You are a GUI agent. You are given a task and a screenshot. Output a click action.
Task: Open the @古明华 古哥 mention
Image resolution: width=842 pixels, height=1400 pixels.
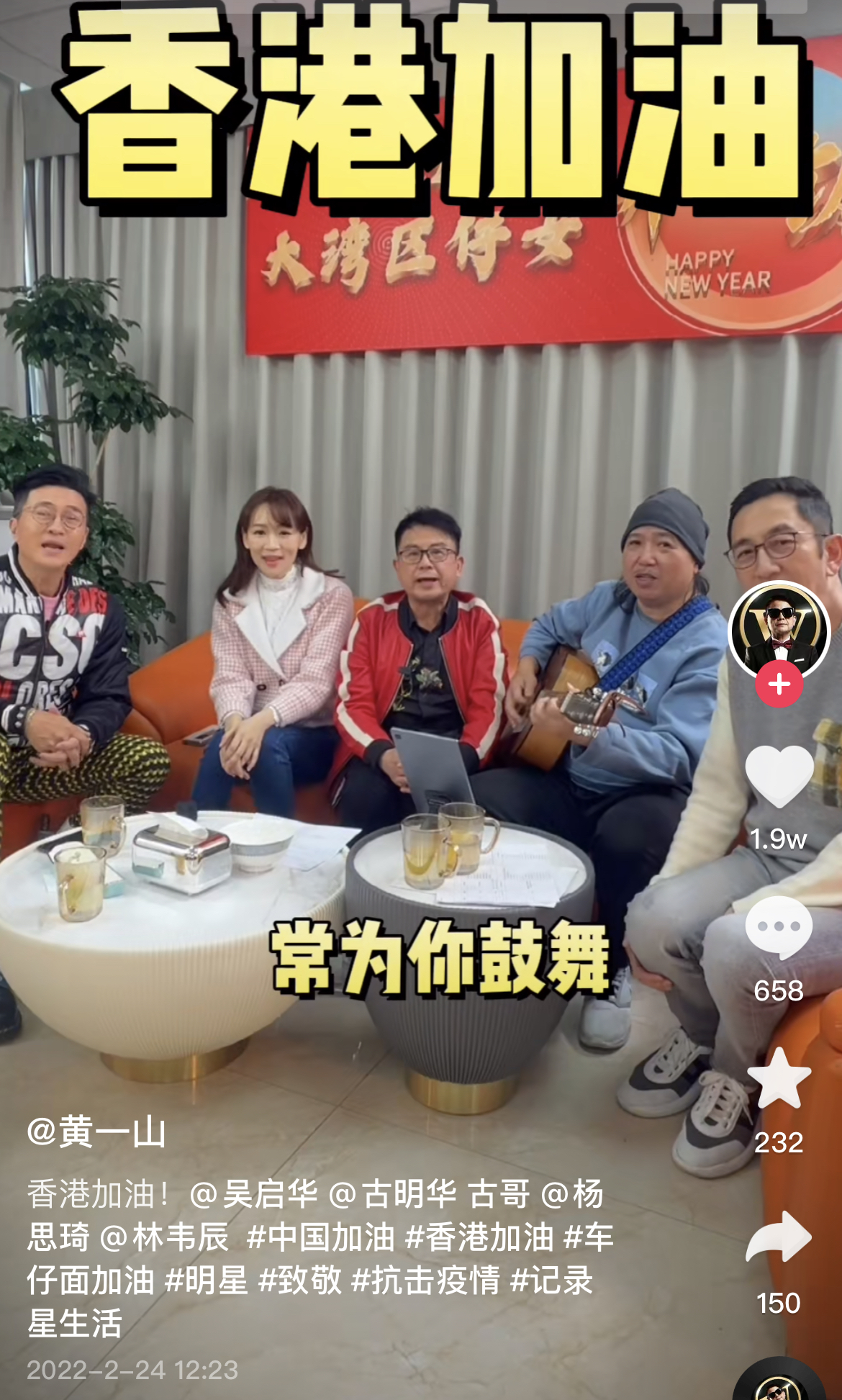click(429, 1195)
